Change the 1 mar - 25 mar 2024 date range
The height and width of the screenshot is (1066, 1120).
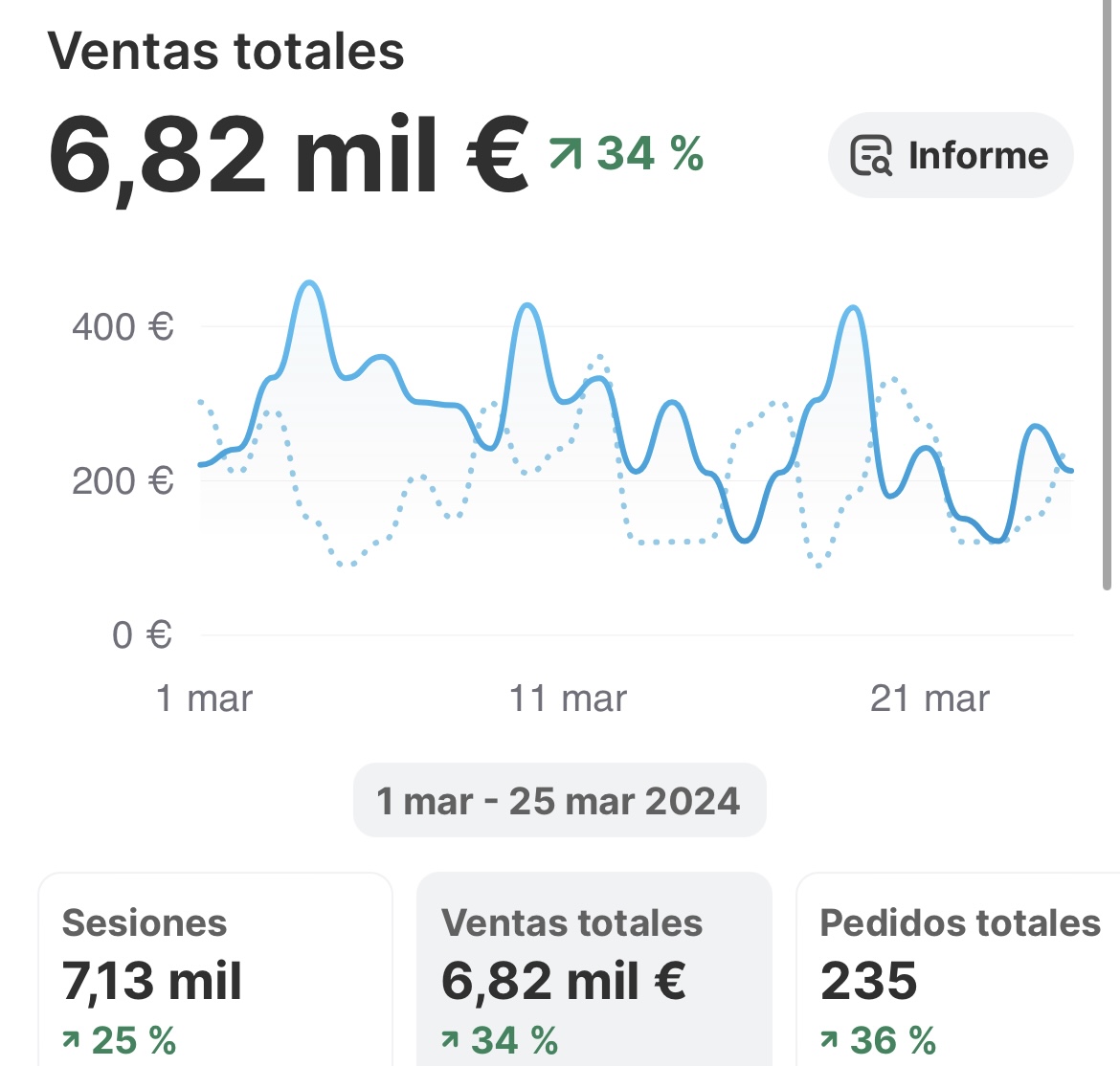pyautogui.click(x=559, y=800)
